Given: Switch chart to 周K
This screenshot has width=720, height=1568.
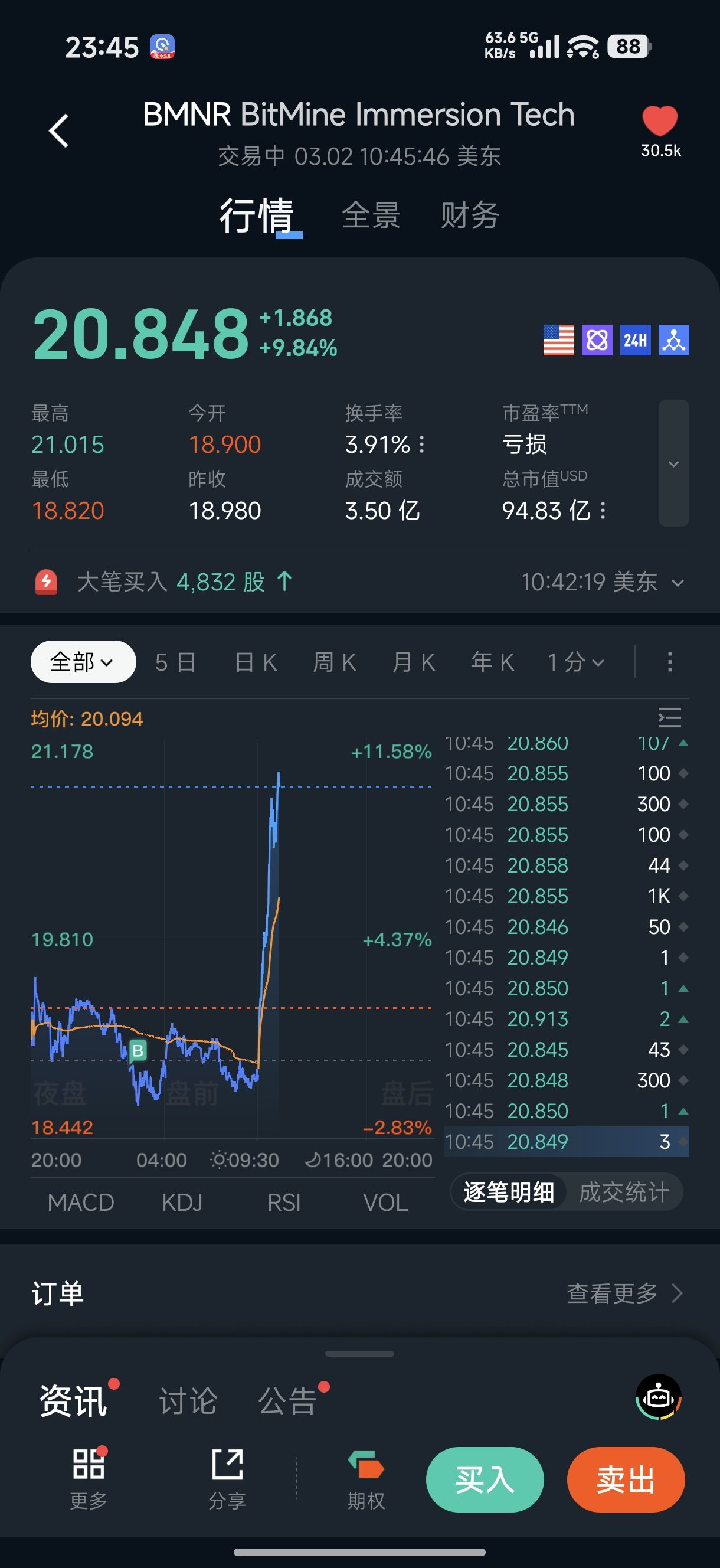Looking at the screenshot, I should point(334,662).
